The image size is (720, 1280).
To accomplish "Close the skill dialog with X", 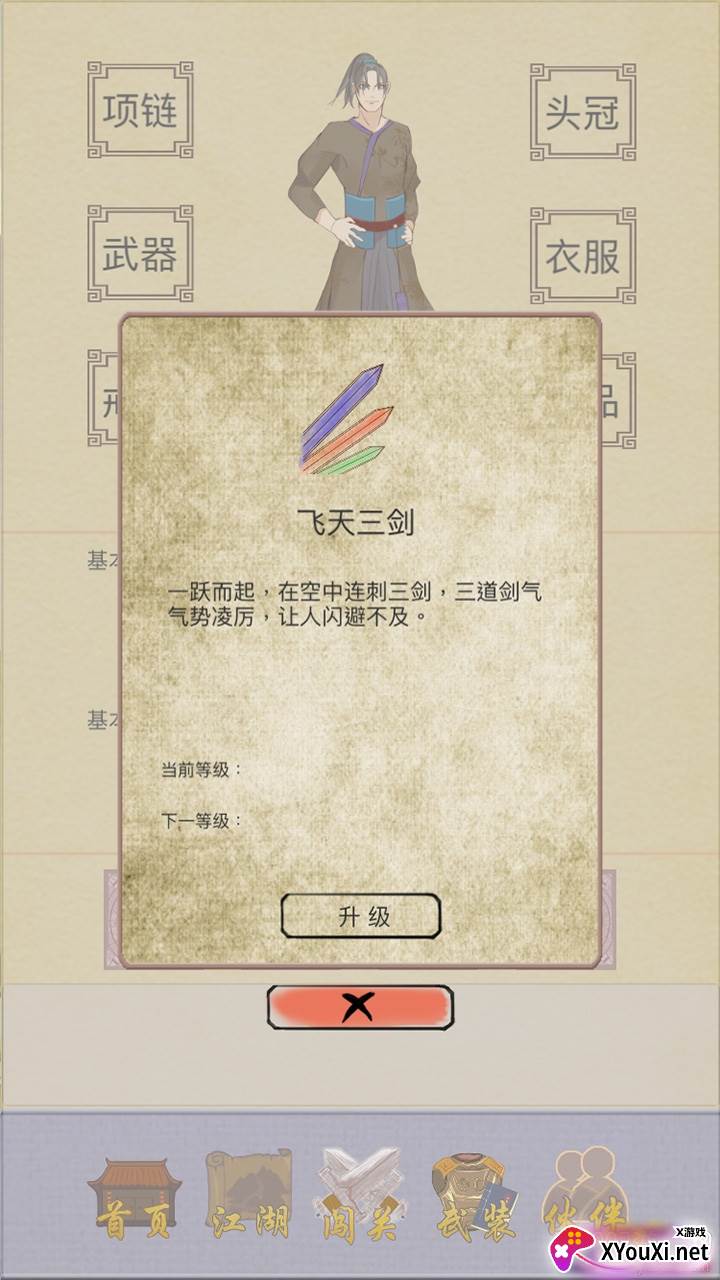I will tap(360, 1007).
